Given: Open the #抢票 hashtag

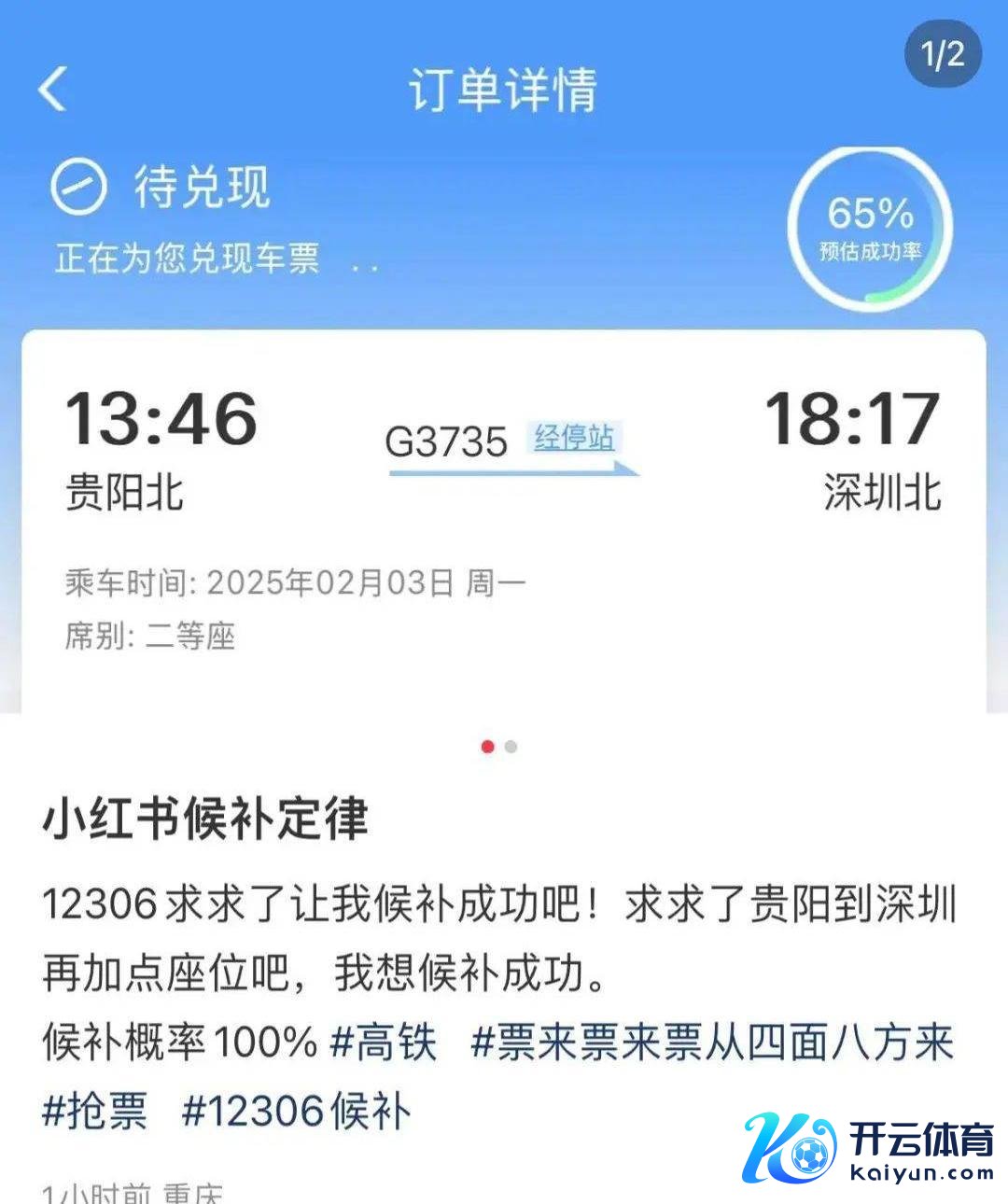Looking at the screenshot, I should point(95,1111).
